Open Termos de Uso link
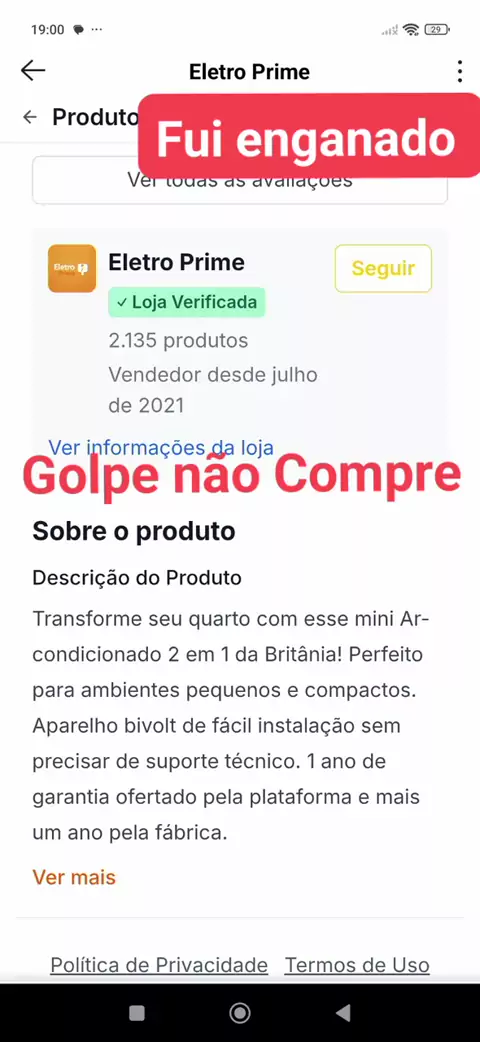The image size is (480, 1042). (357, 965)
